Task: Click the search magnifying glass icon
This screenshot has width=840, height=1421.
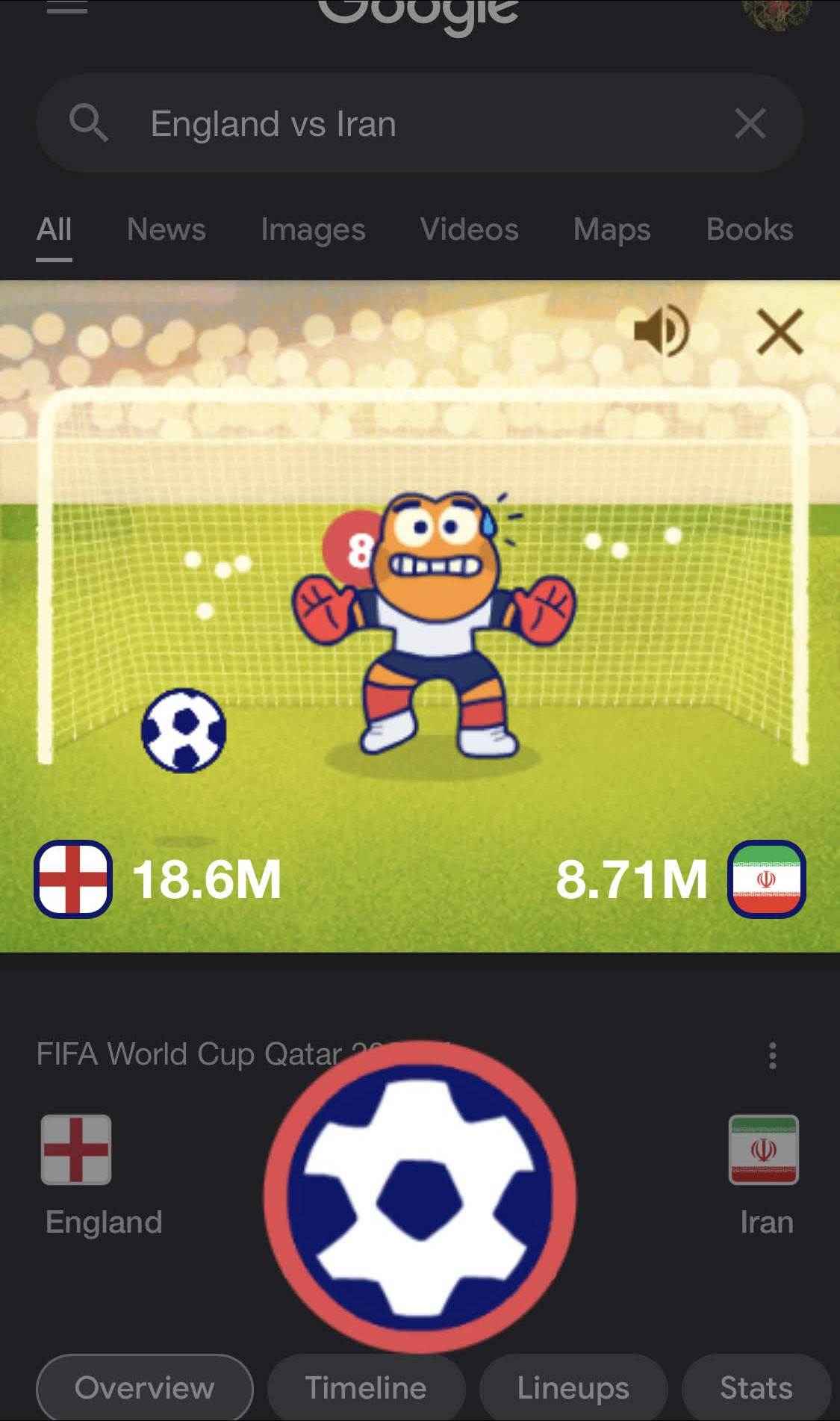Action: (x=89, y=123)
